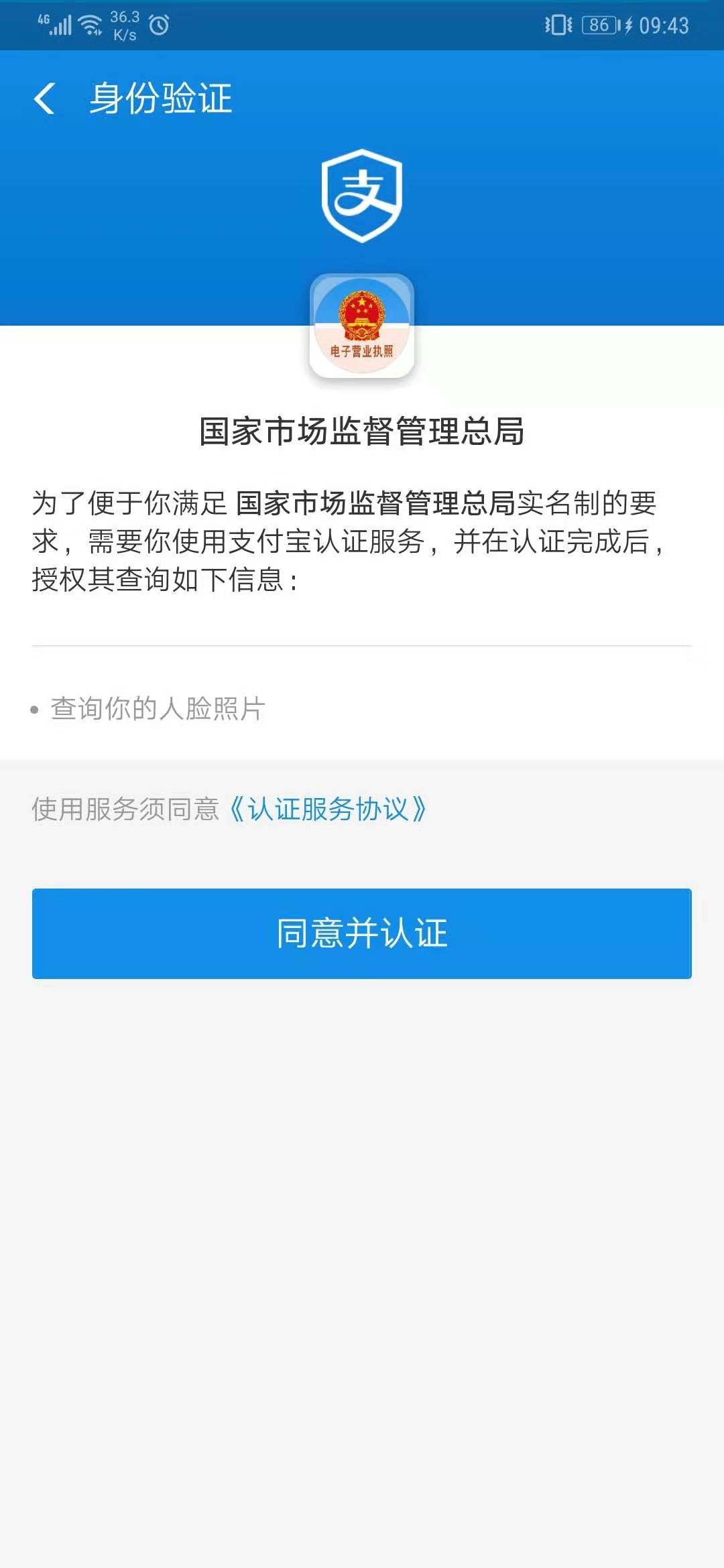The width and height of the screenshot is (724, 1568).
Task: Open the 《认证服务协议》 link
Action: click(x=326, y=809)
